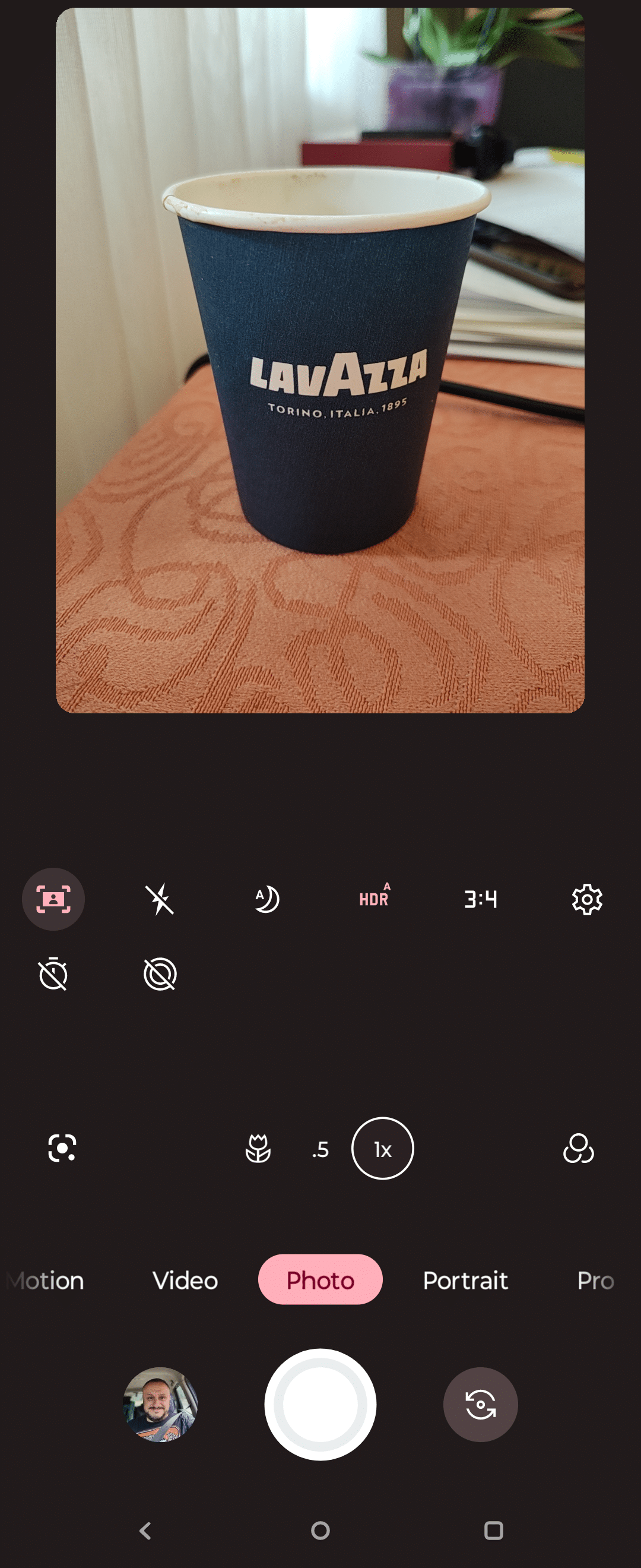Flip to the front camera
The width and height of the screenshot is (641, 1568).
click(x=480, y=1404)
